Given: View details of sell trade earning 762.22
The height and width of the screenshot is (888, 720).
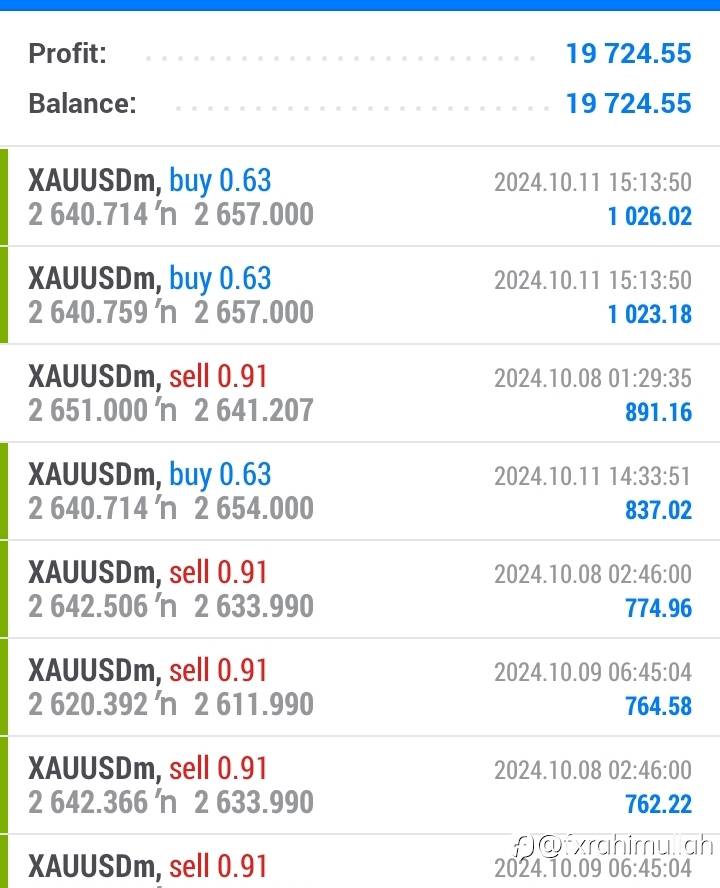Looking at the screenshot, I should (x=360, y=785).
